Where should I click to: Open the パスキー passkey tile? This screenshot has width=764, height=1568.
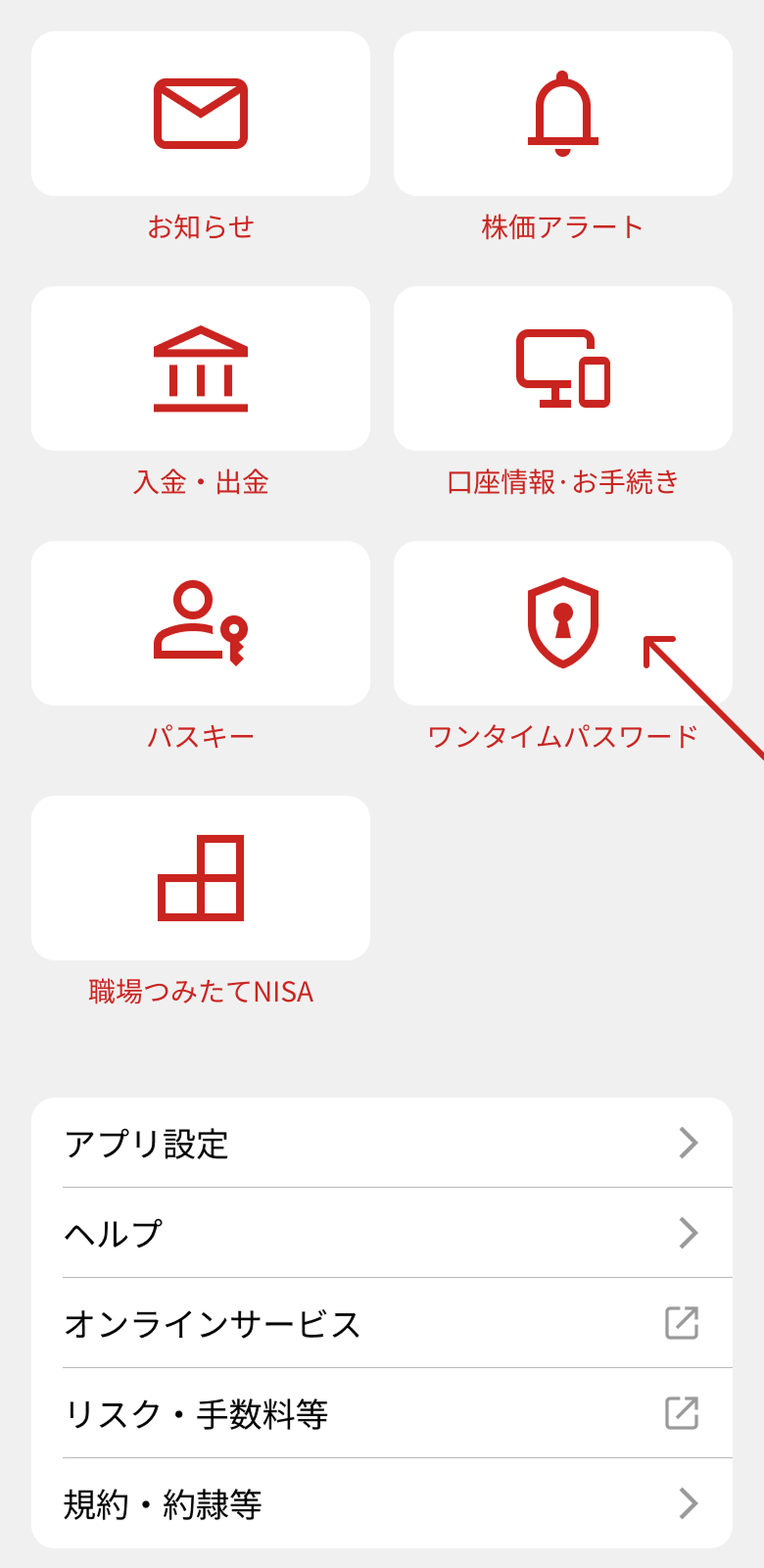pos(201,624)
